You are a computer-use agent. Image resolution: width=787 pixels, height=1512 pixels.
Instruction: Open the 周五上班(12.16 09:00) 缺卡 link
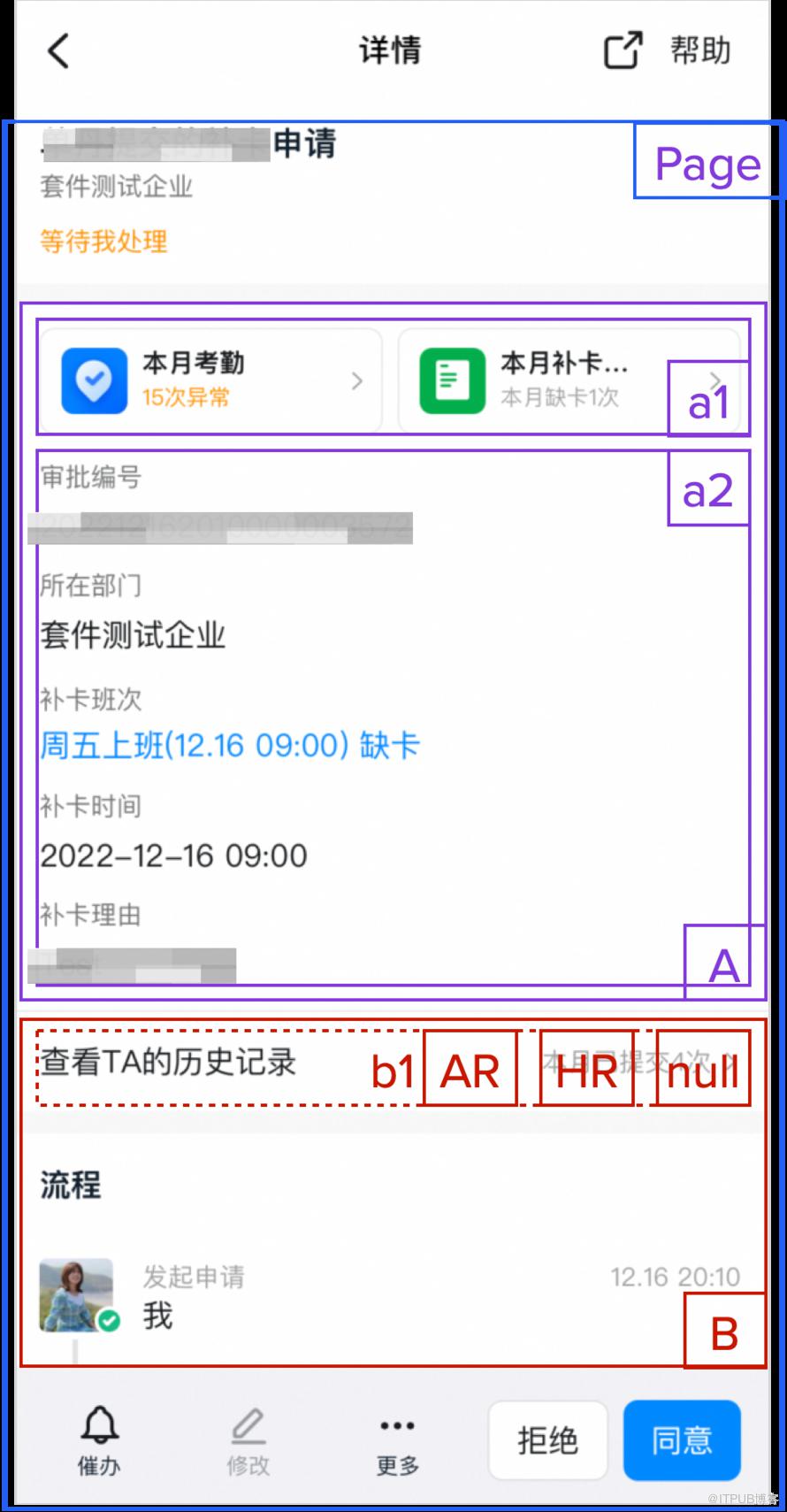pos(230,745)
